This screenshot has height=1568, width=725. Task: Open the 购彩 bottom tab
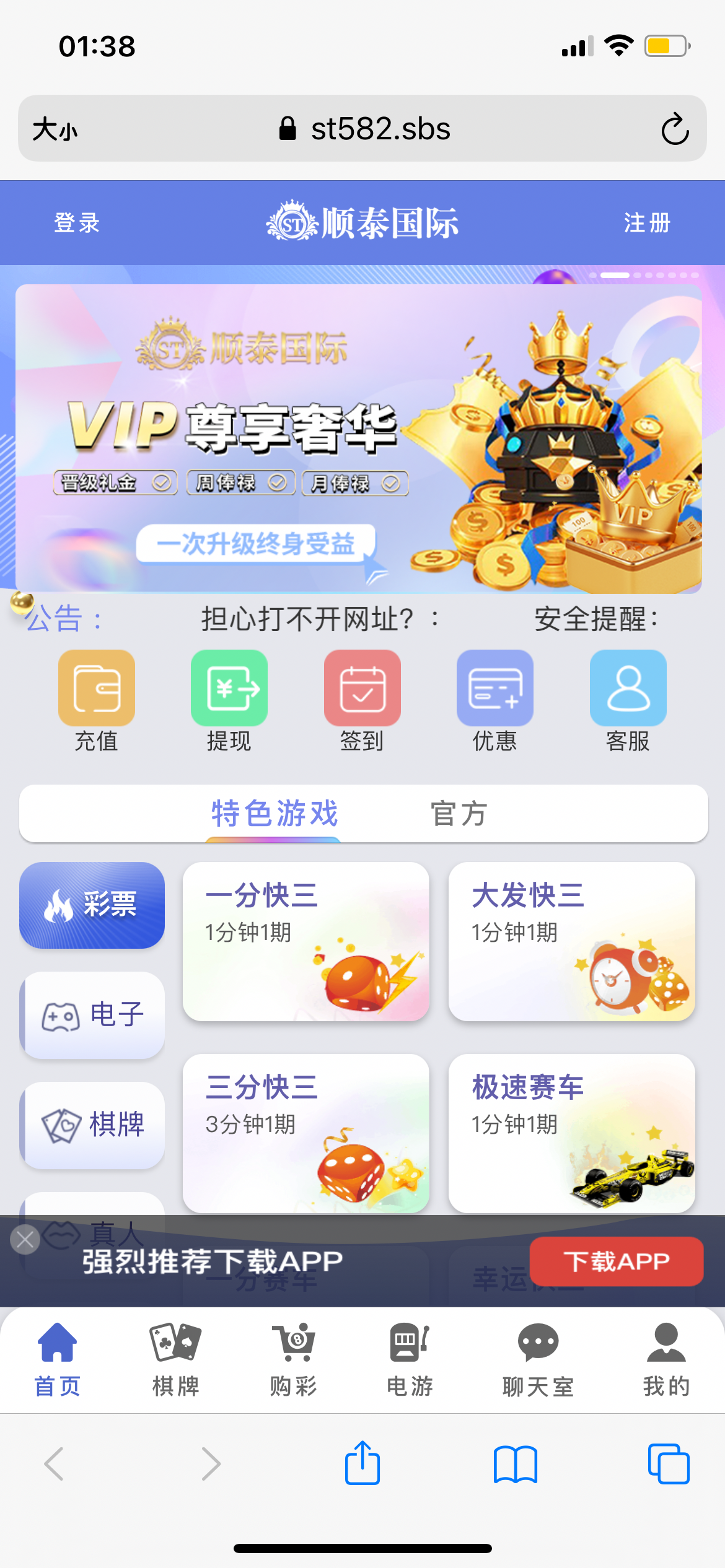[293, 1360]
